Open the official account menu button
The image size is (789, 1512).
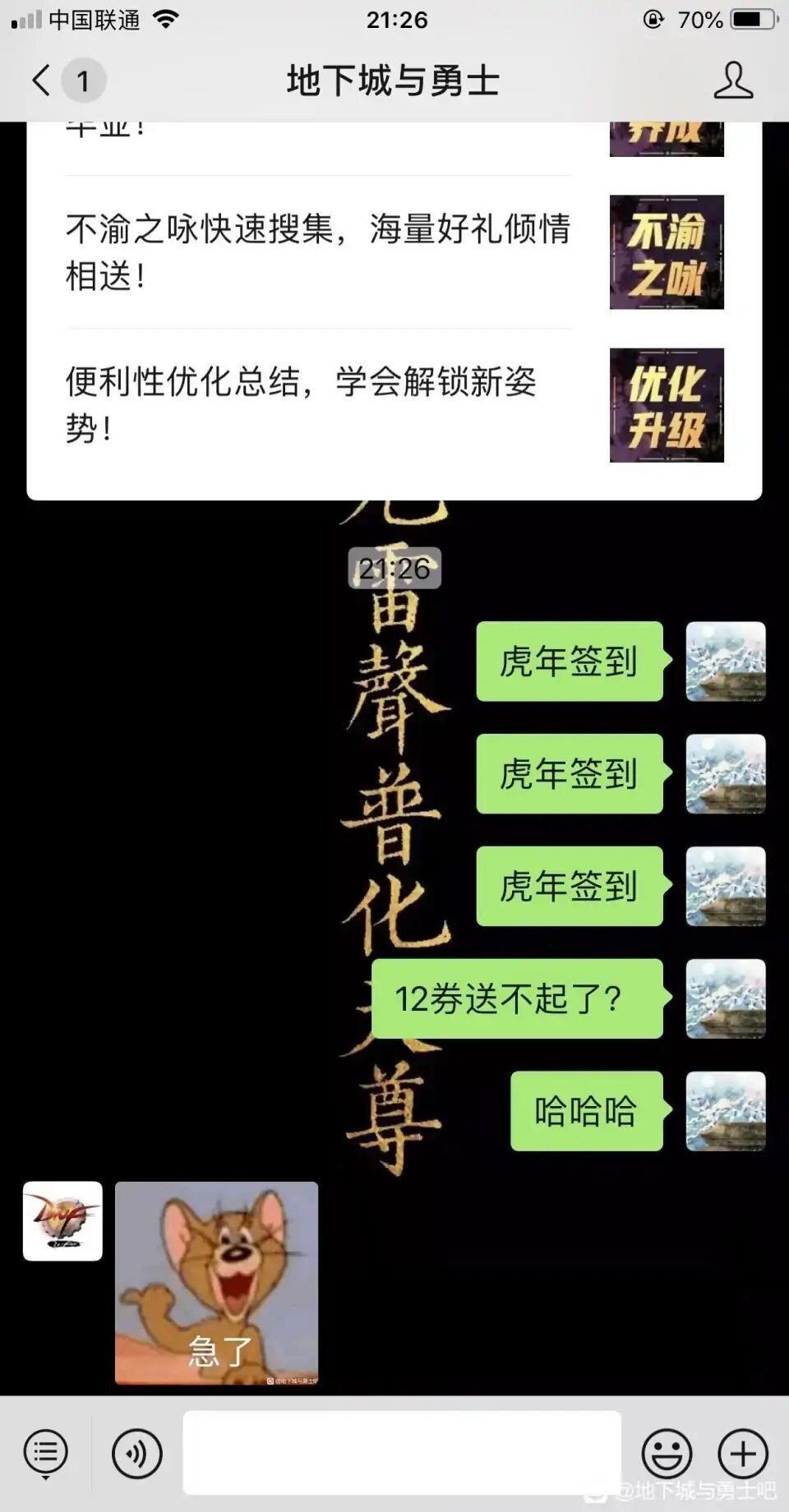[46, 1453]
